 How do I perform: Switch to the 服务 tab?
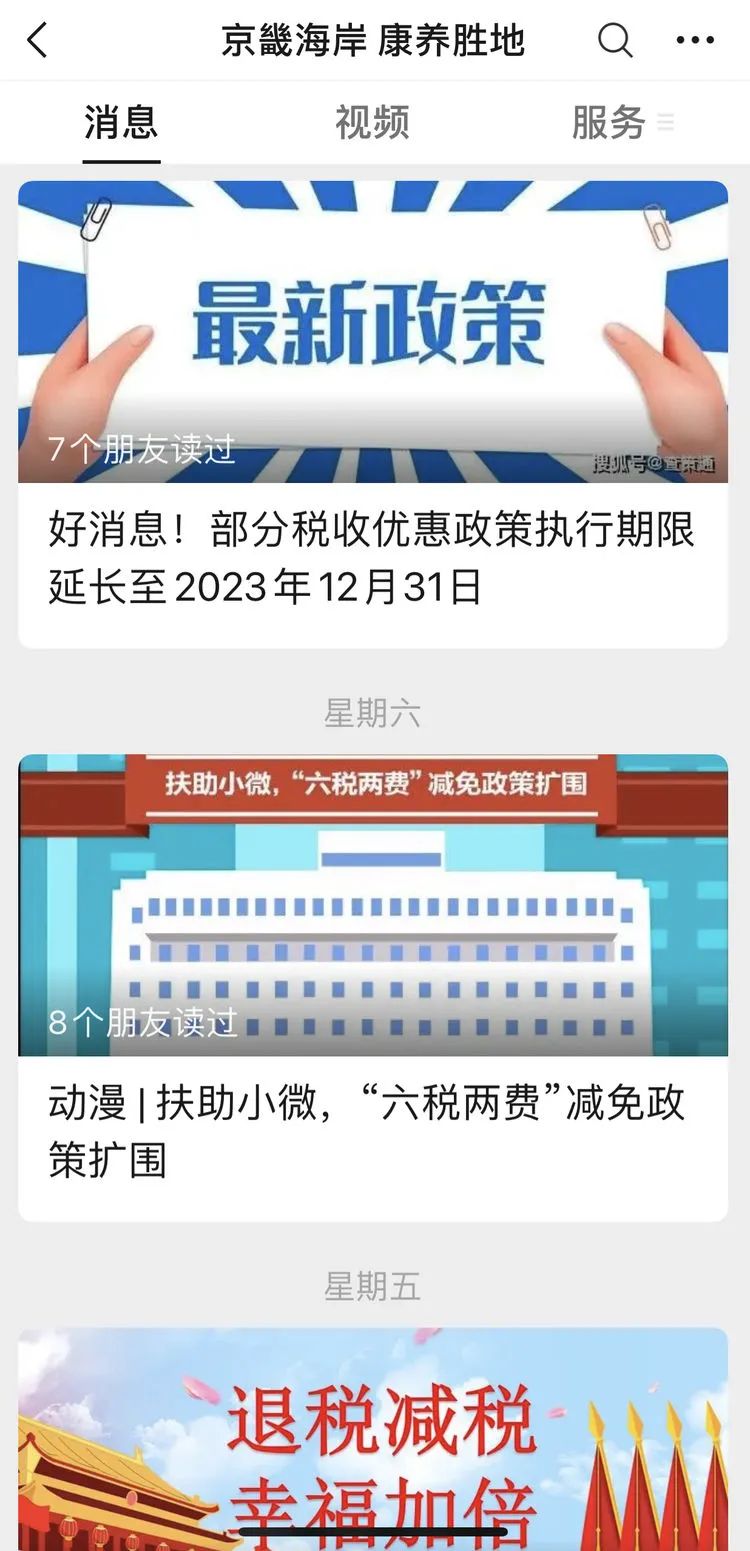[609, 123]
